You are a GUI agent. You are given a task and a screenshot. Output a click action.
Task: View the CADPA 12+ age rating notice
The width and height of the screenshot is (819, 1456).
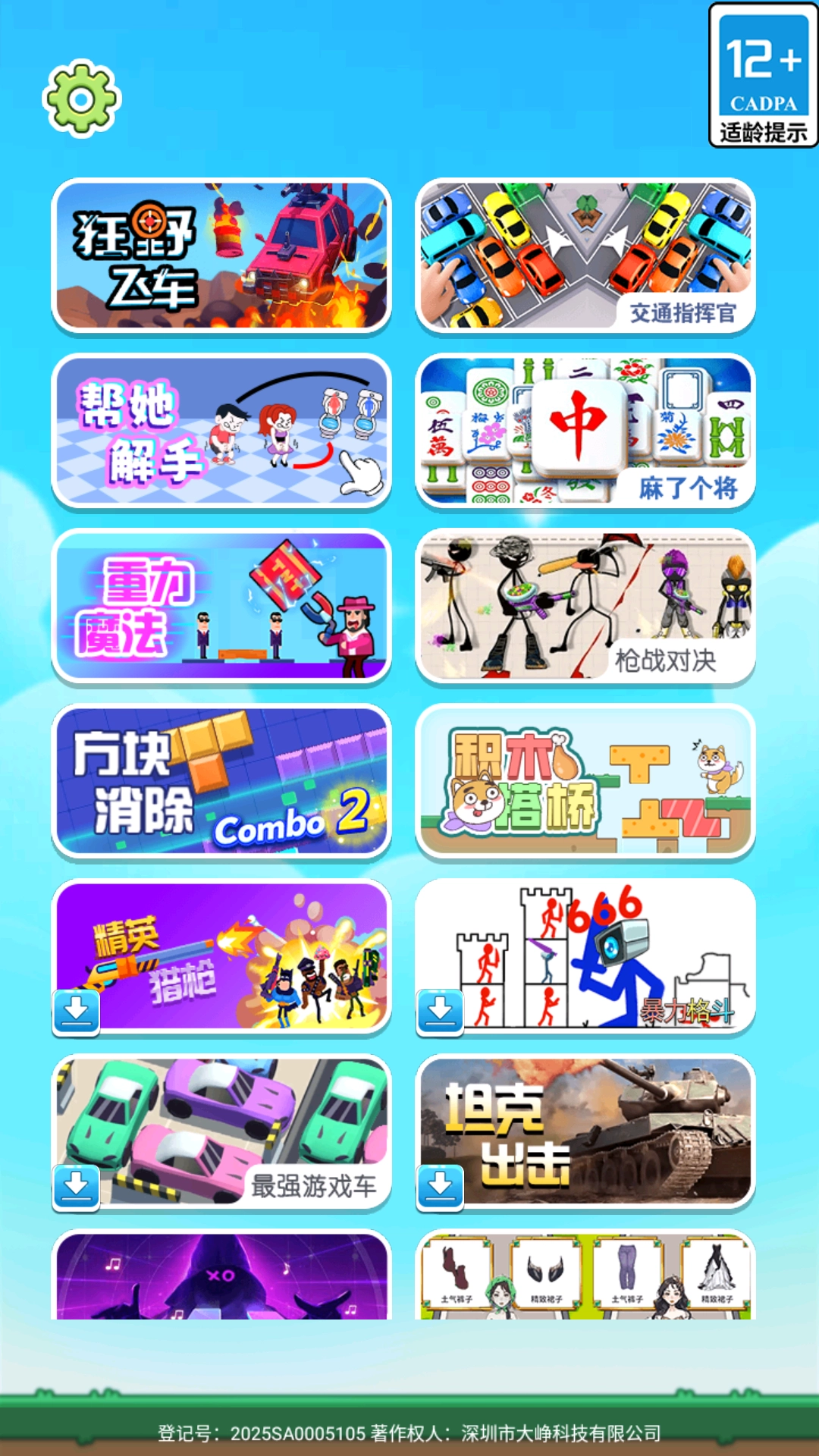click(x=763, y=74)
